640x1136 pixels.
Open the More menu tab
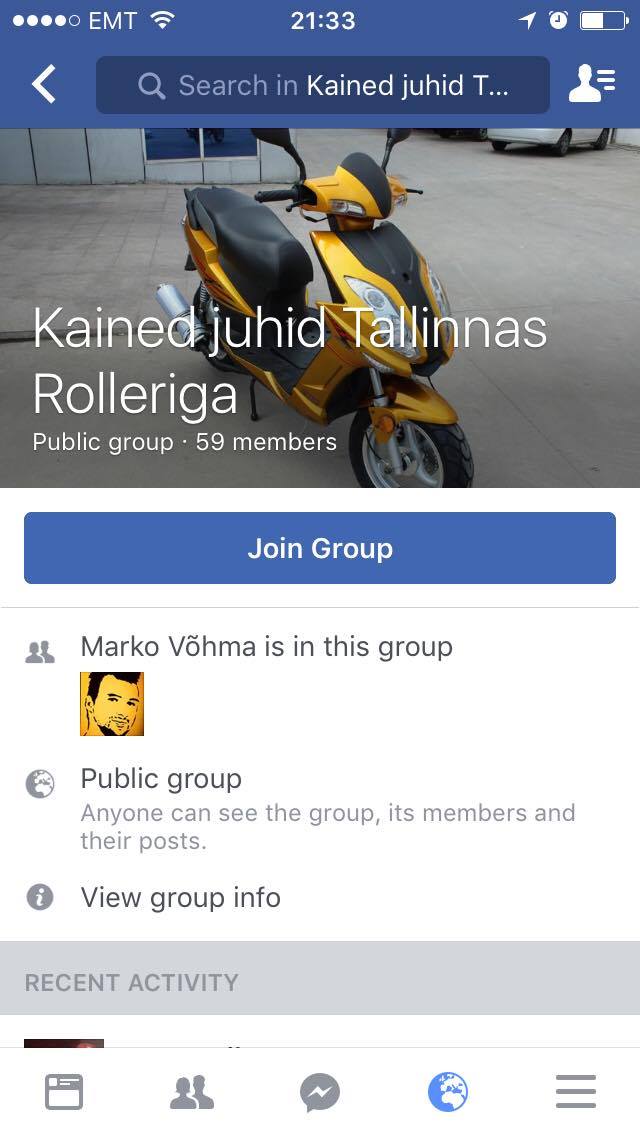576,1092
